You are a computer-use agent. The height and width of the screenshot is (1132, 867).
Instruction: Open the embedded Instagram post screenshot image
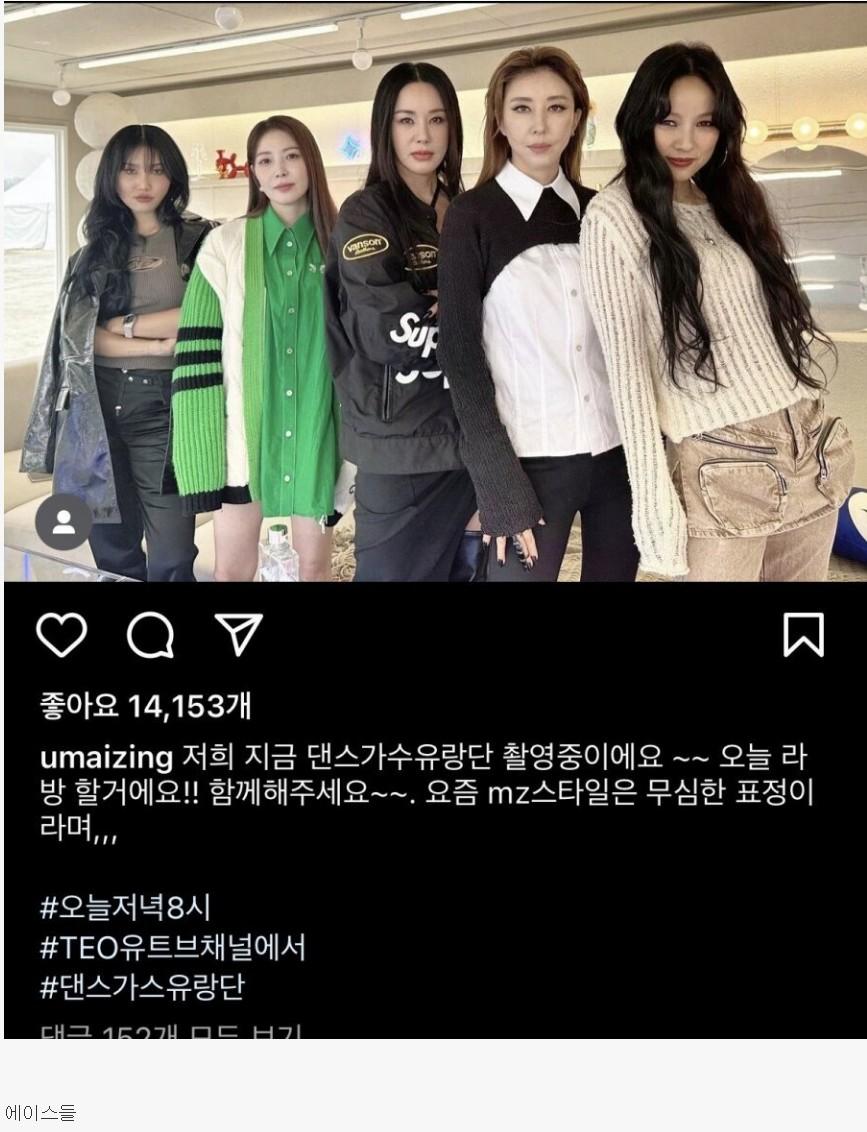pos(433,519)
